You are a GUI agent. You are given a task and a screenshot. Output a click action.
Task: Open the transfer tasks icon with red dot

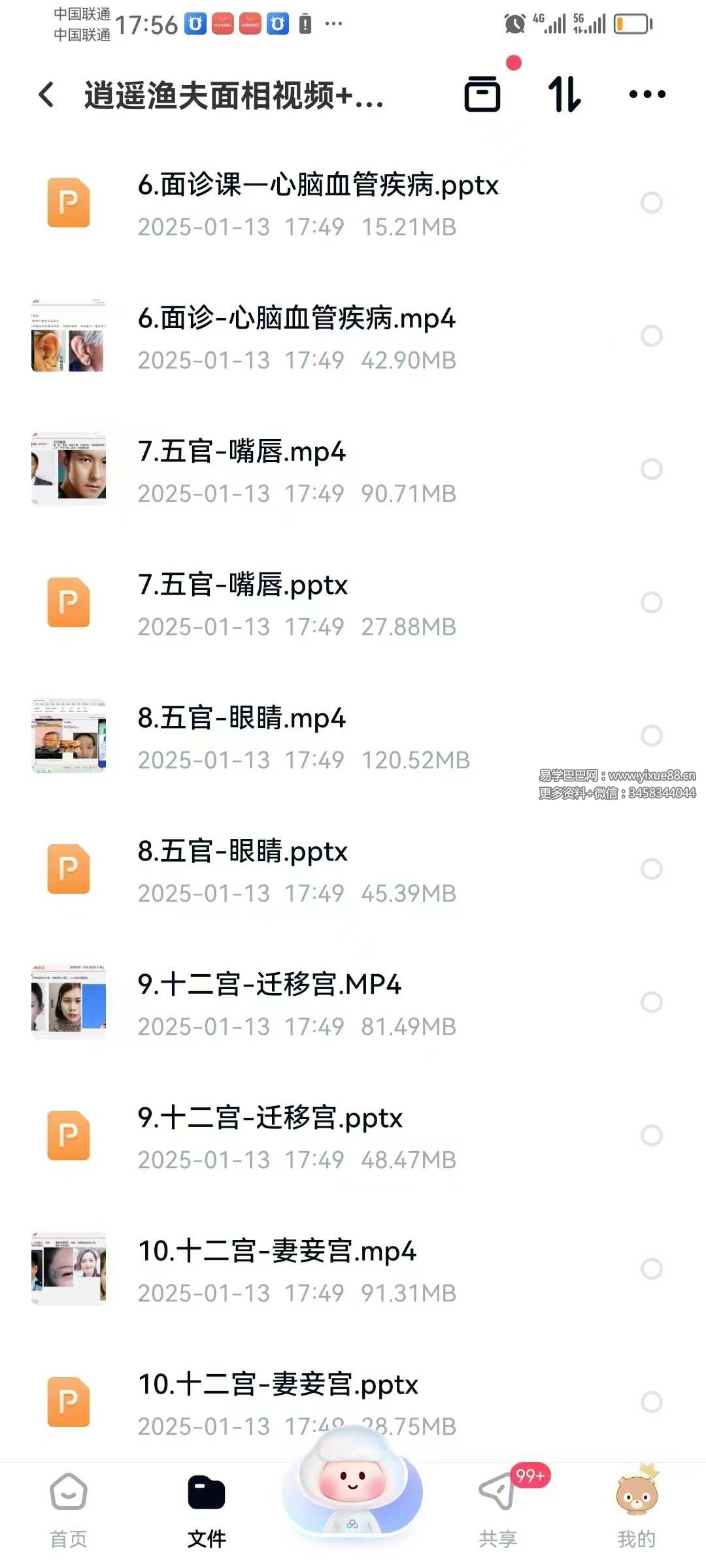pyautogui.click(x=482, y=95)
